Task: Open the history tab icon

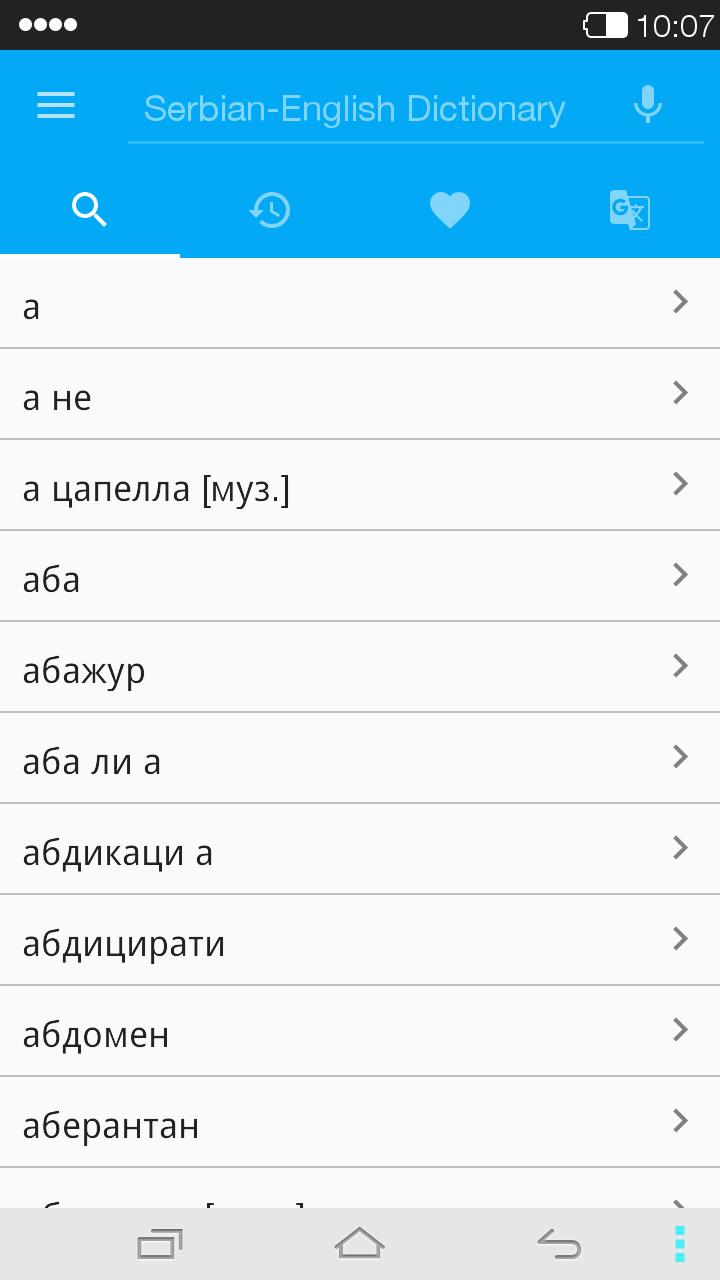Action: tap(269, 209)
